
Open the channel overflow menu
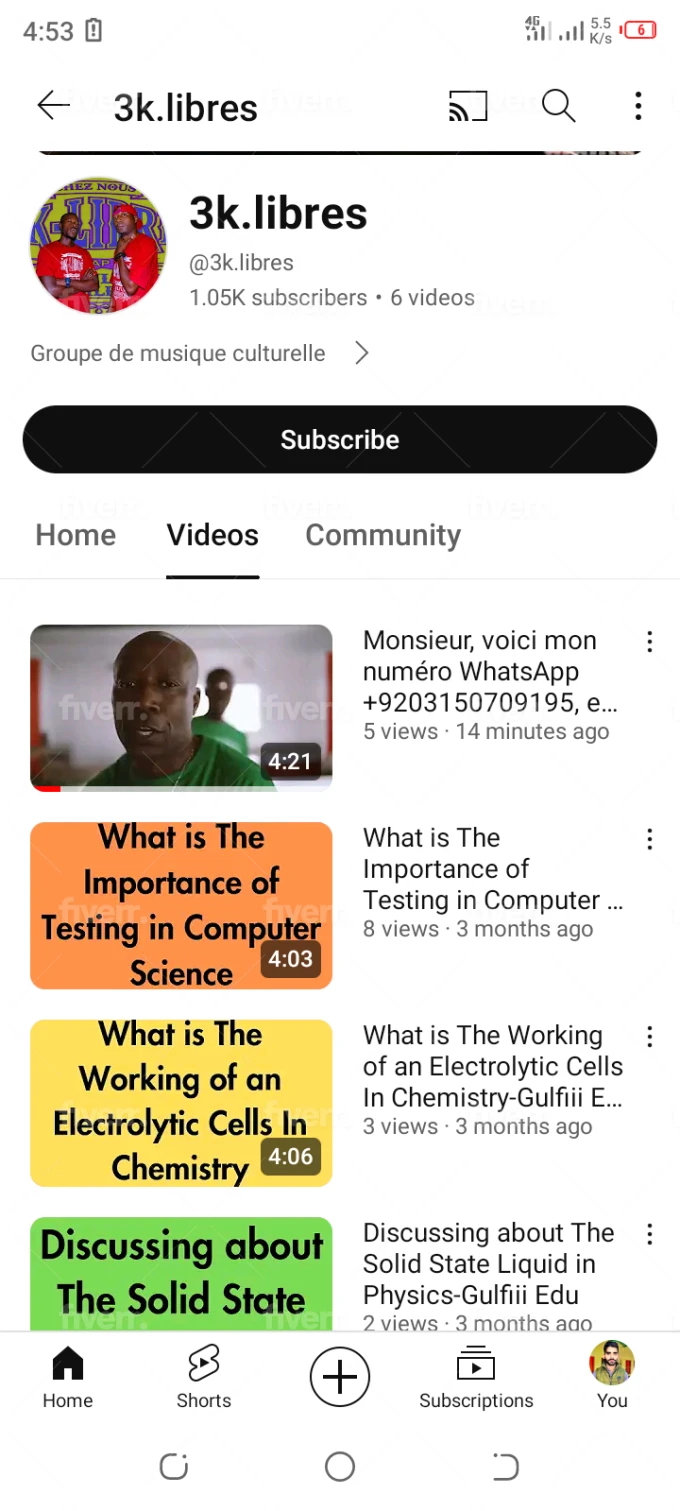[638, 106]
